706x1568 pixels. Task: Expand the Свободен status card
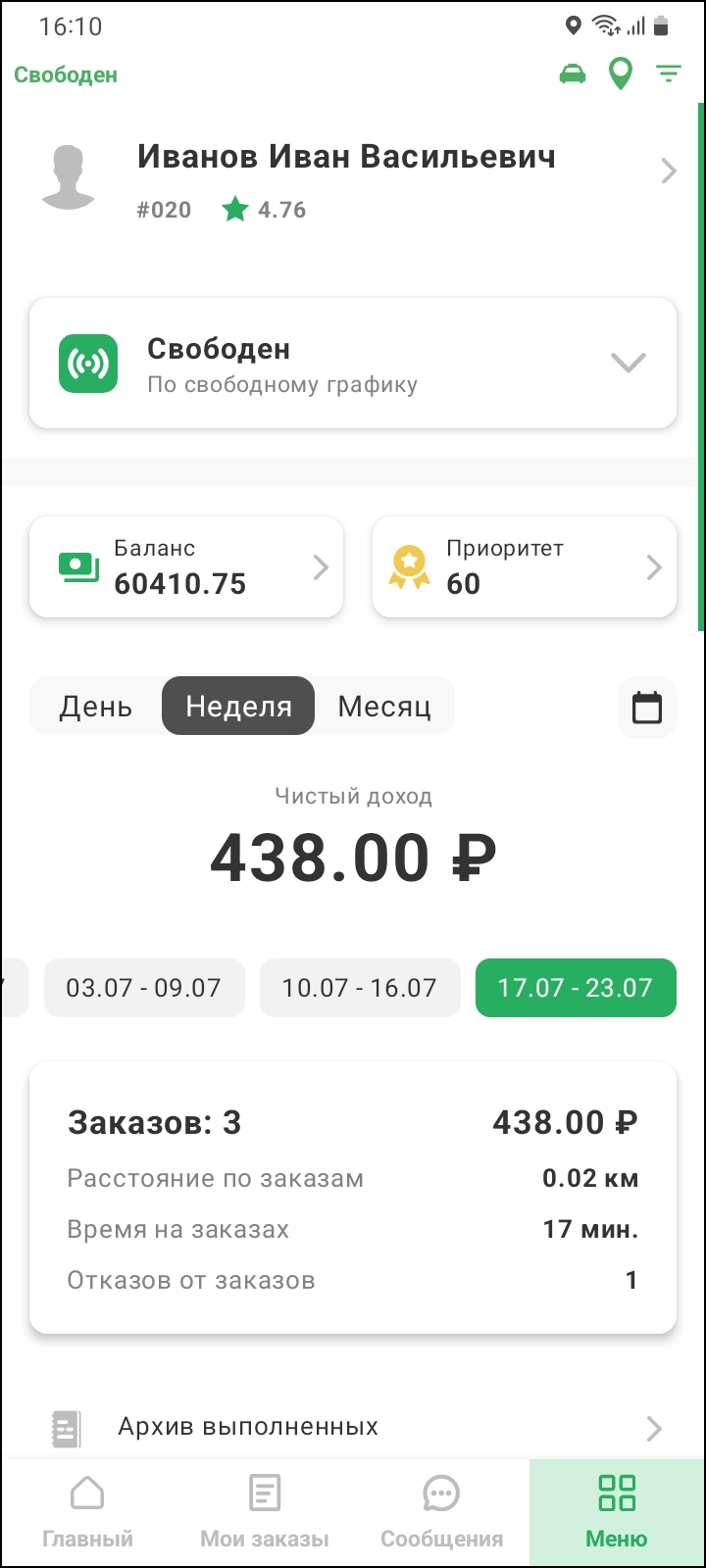tap(353, 364)
